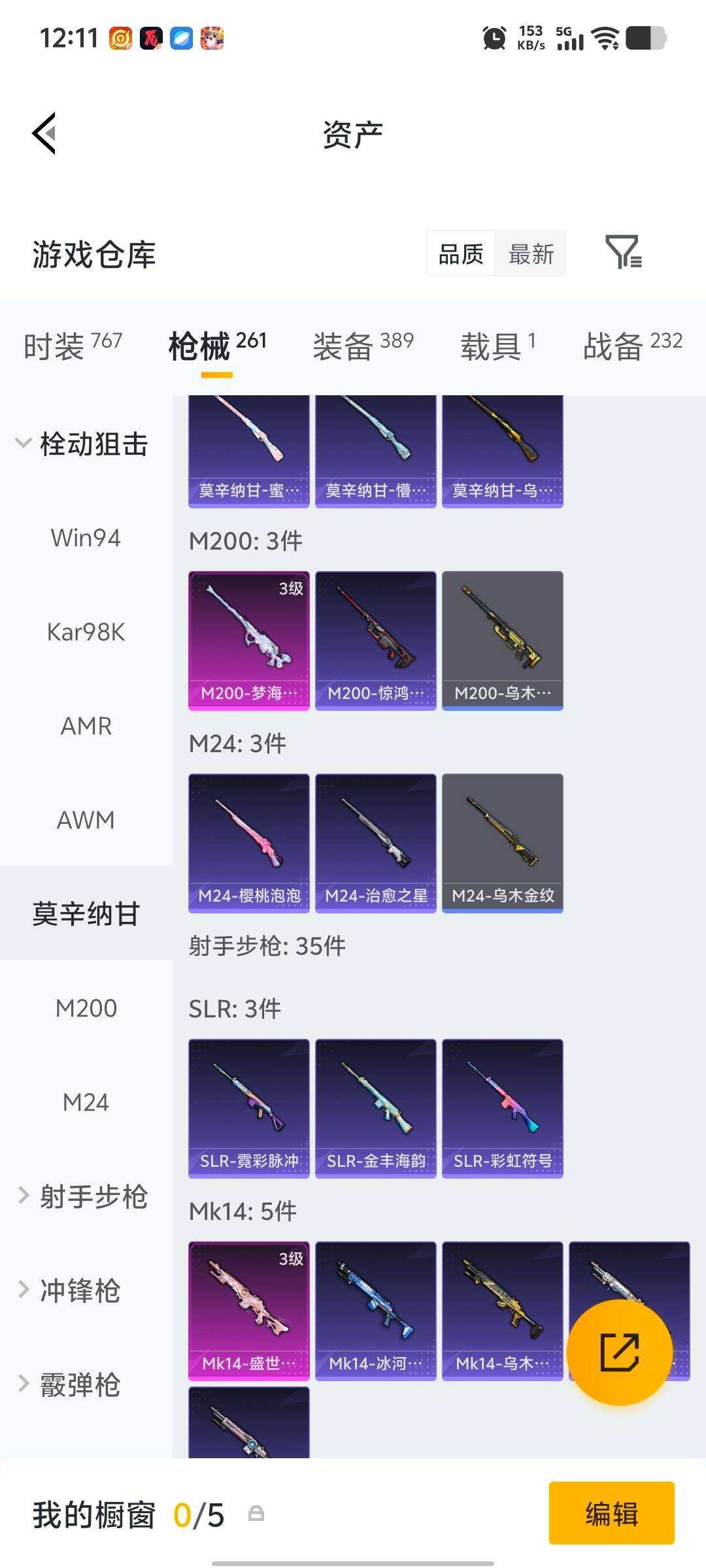Viewport: 706px width, 1568px height.
Task: Select 品质 sorting option
Action: coord(460,253)
